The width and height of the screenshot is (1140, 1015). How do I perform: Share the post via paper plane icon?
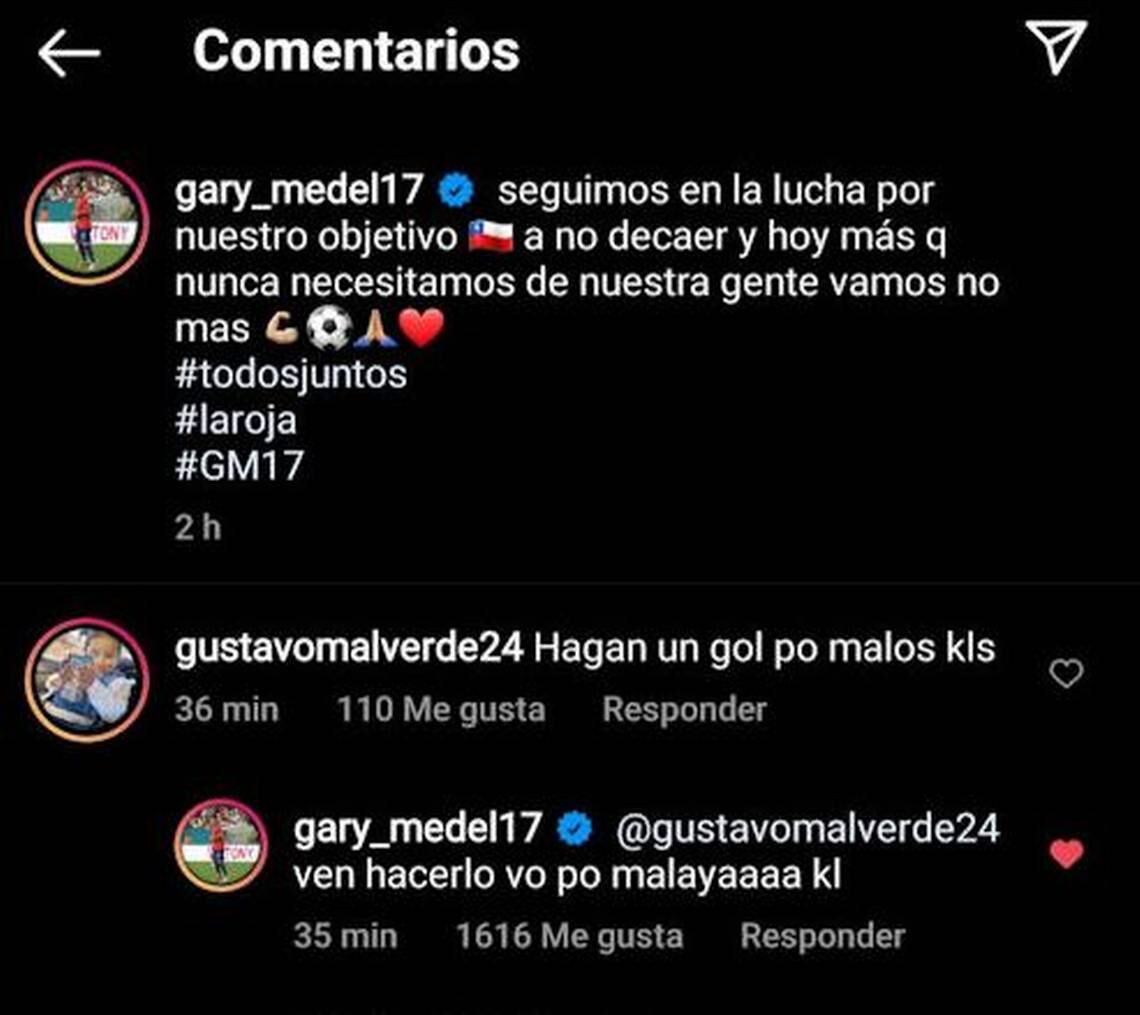coord(1055,48)
